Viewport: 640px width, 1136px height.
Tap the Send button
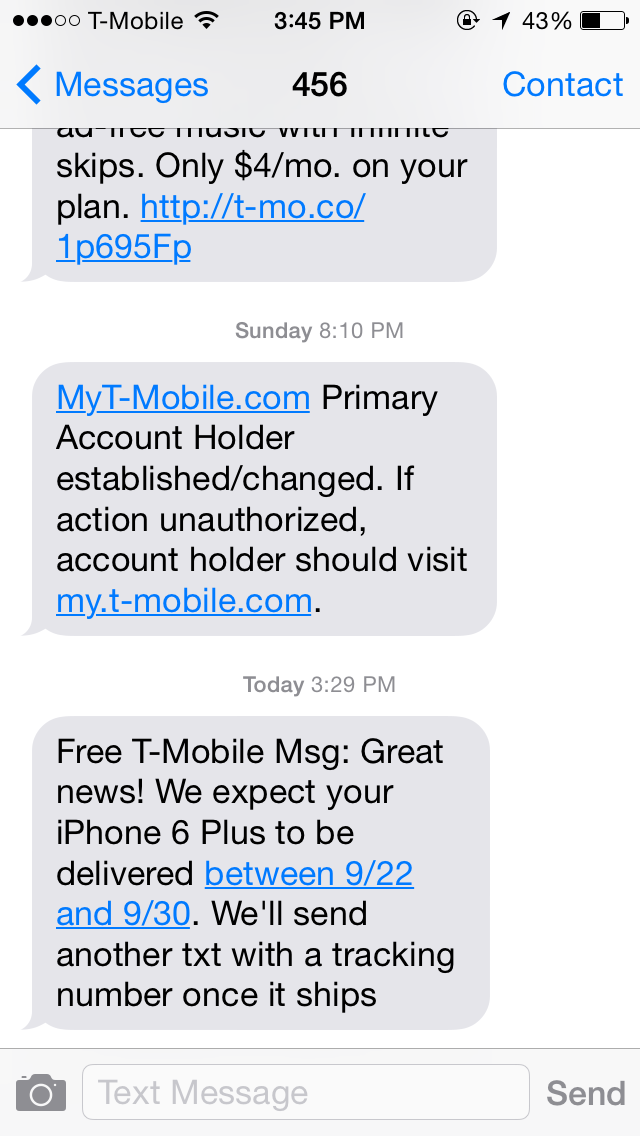coord(585,1092)
